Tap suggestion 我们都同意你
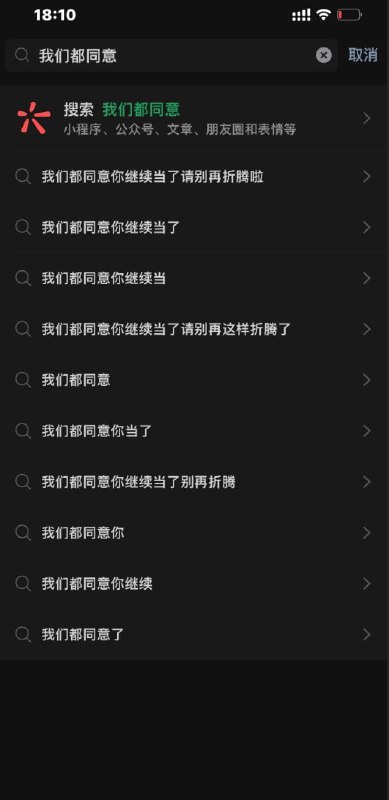This screenshot has width=389, height=800. (194, 533)
